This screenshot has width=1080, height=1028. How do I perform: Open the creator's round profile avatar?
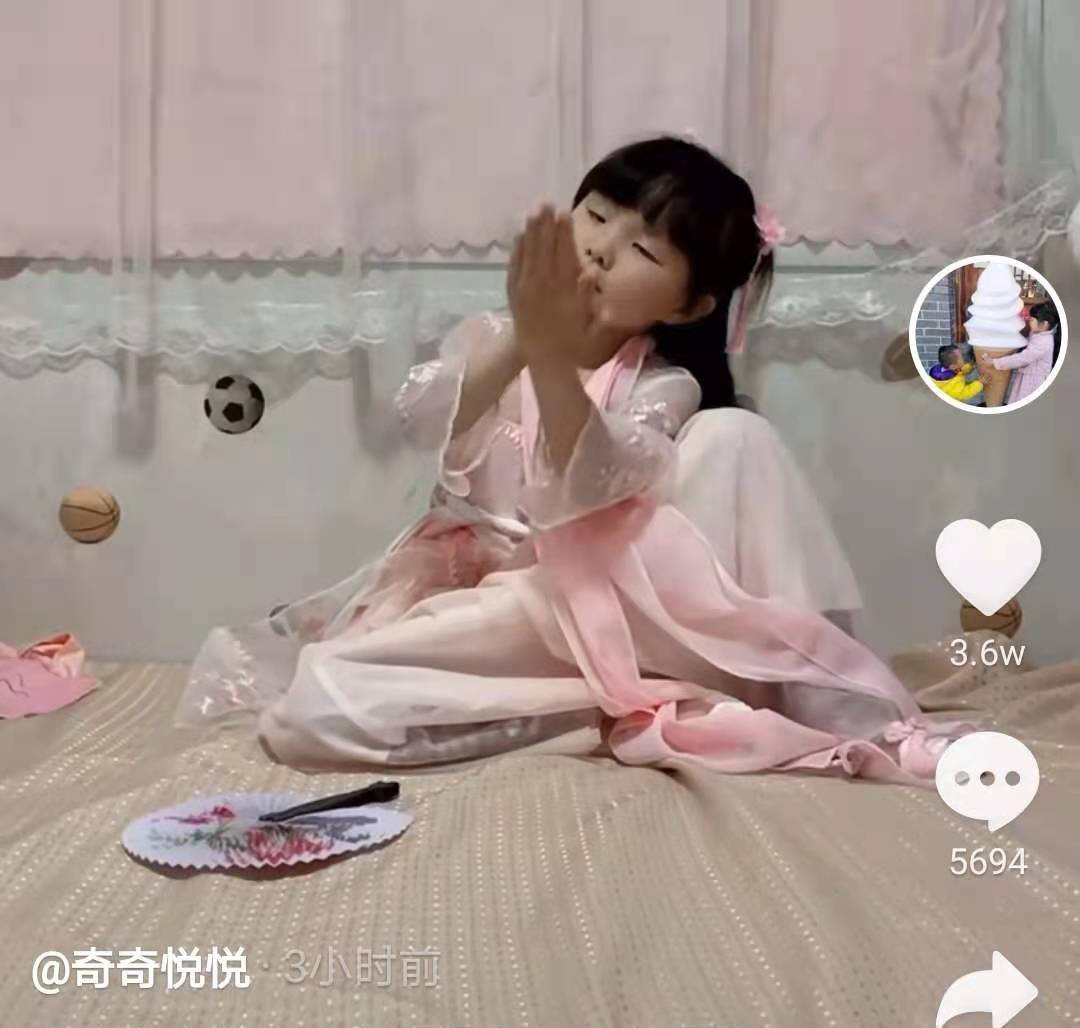[988, 334]
